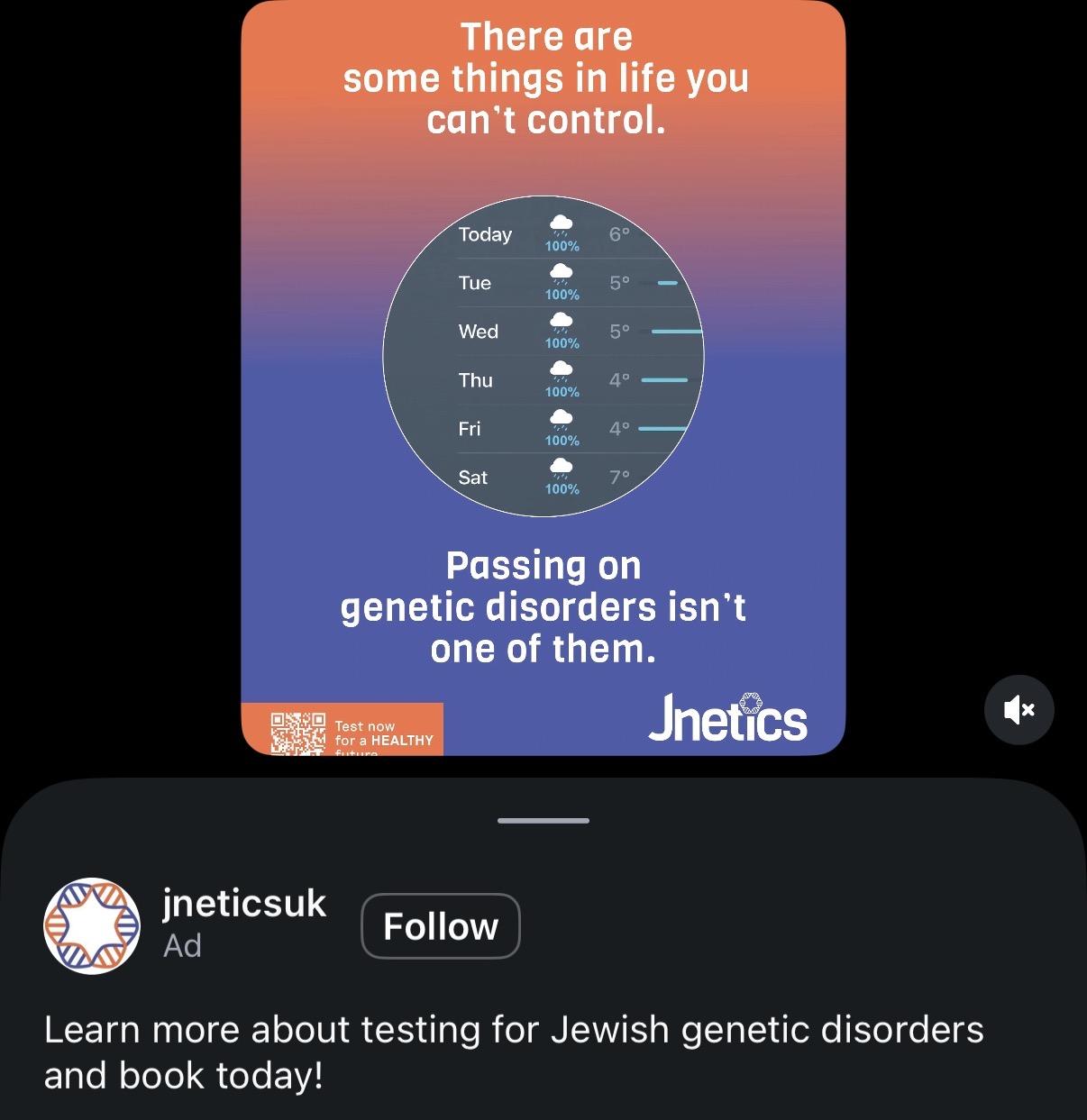Tap the caption sheet's drag handle
The image size is (1087, 1120).
tap(543, 821)
